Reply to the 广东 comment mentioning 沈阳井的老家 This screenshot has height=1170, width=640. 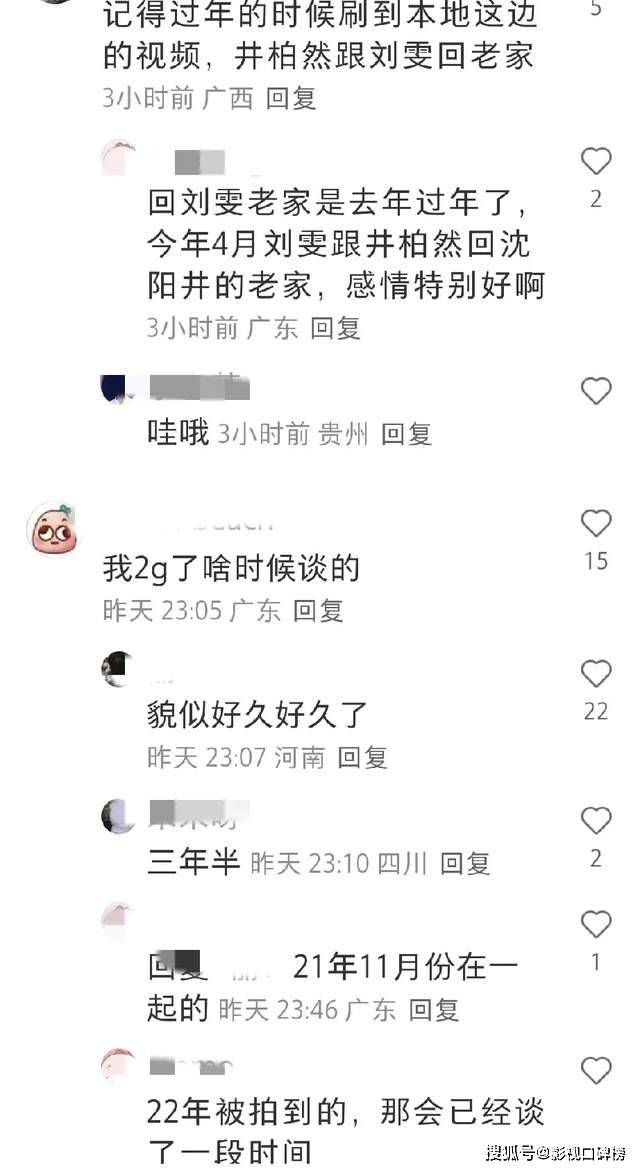335,327
